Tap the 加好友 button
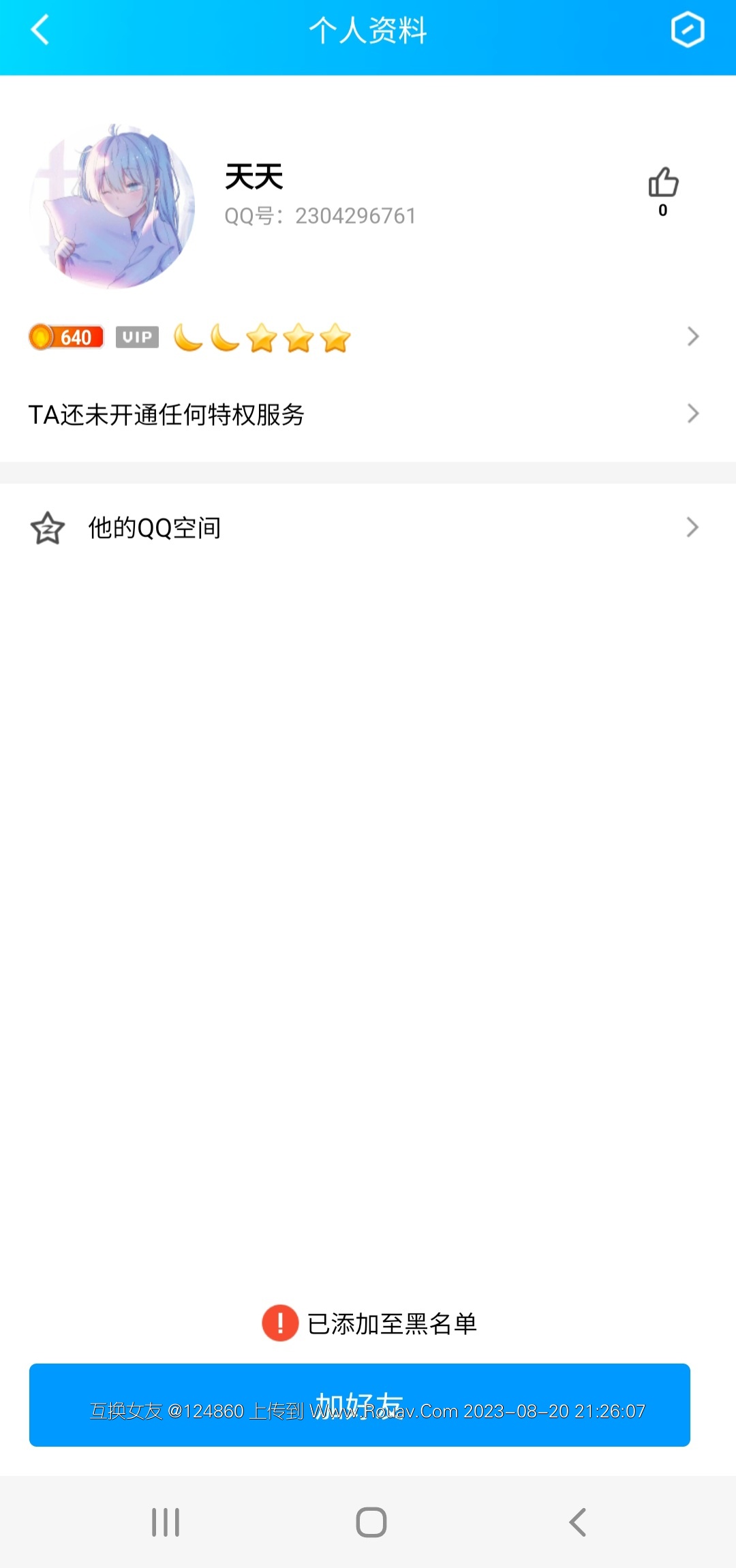Viewport: 736px width, 1568px height. click(x=360, y=1404)
